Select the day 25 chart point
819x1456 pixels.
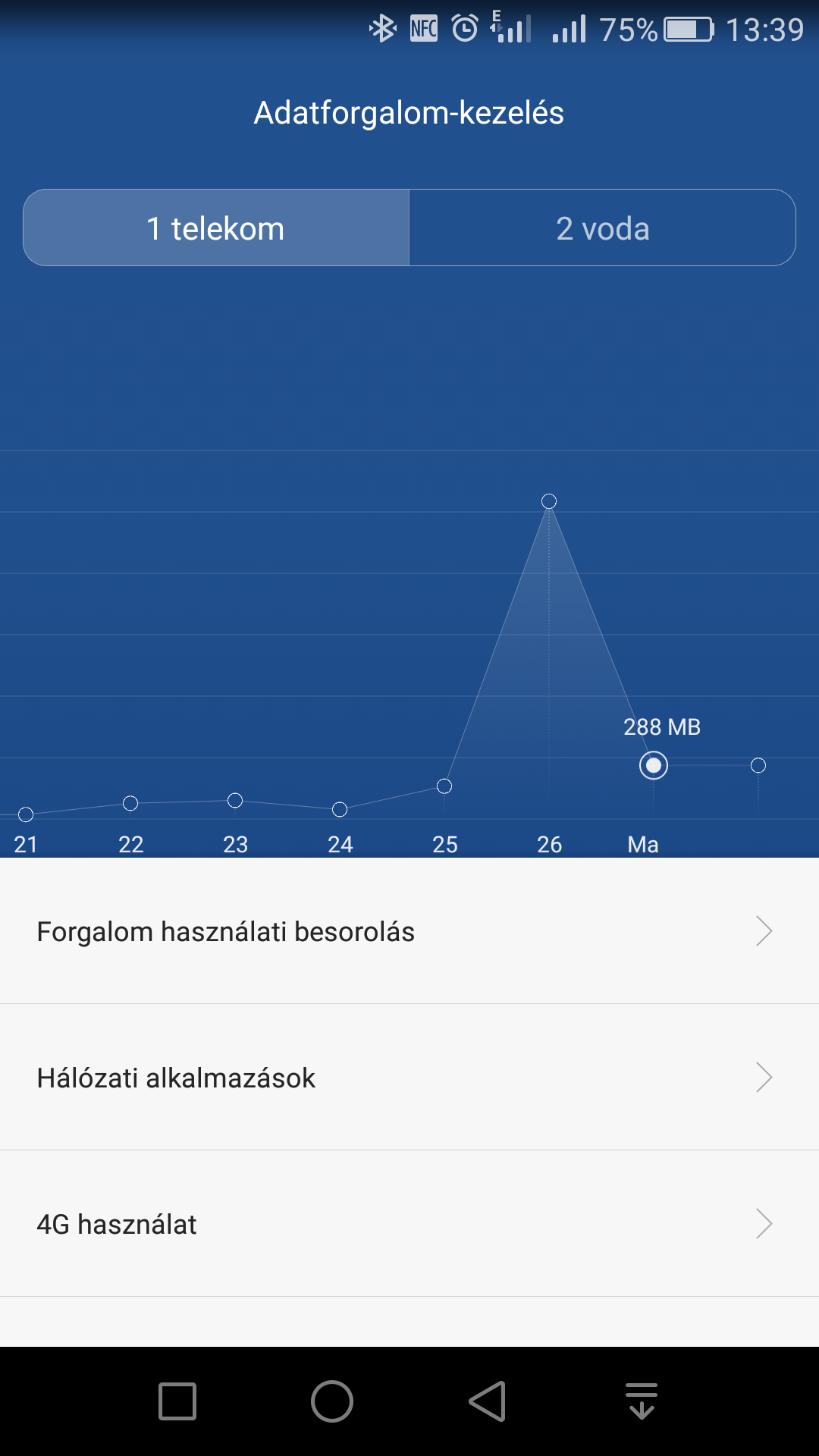[444, 786]
